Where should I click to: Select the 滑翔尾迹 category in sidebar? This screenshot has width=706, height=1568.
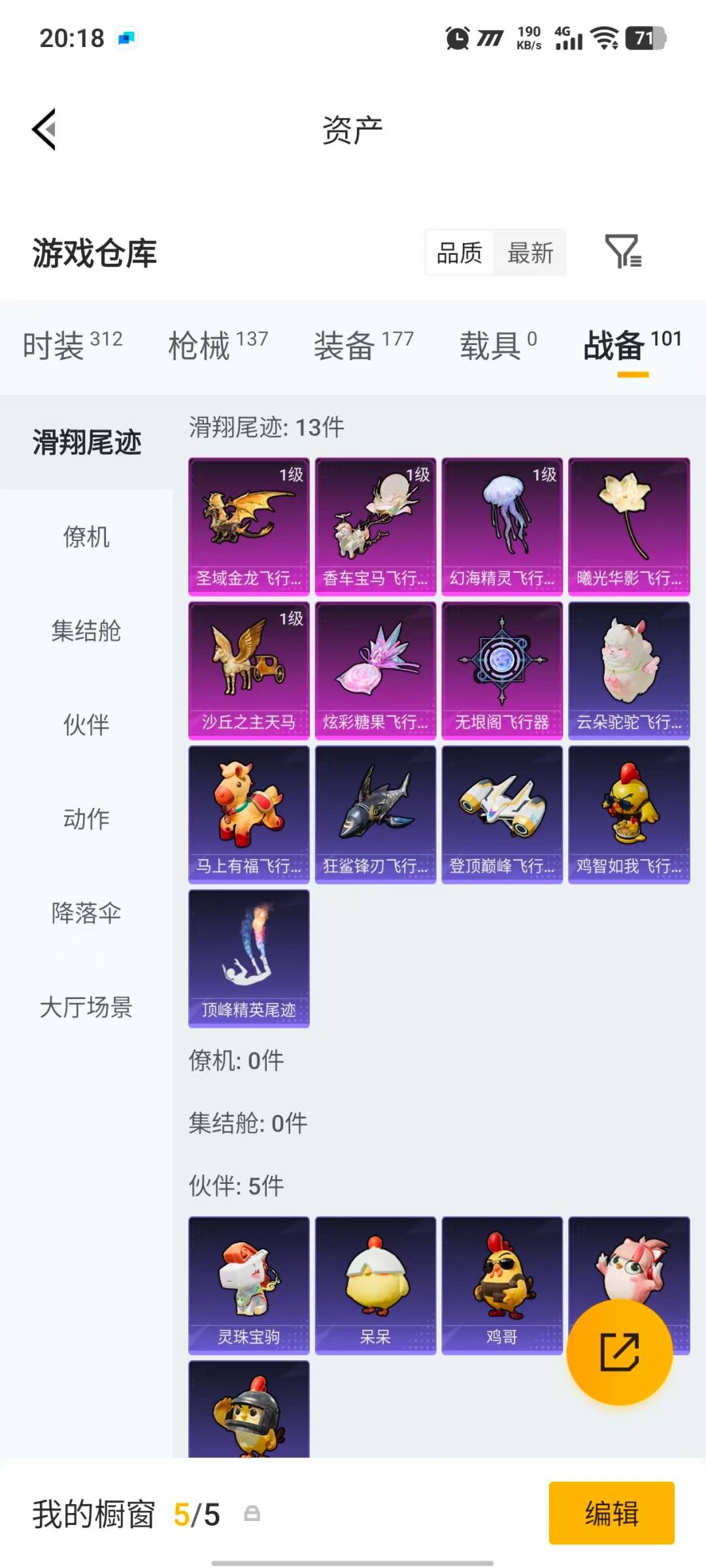click(x=87, y=441)
